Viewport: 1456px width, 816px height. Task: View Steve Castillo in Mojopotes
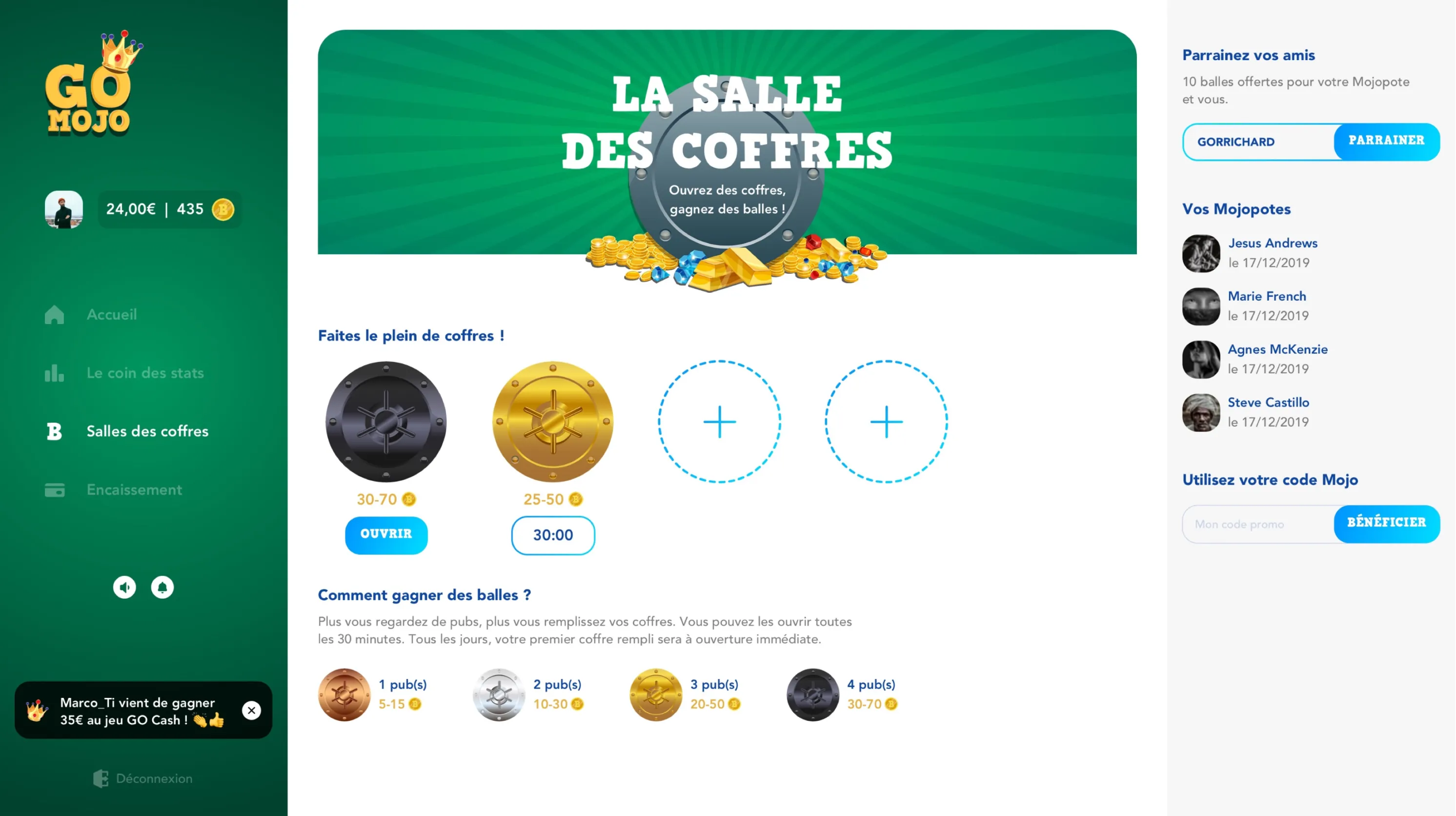point(1268,403)
